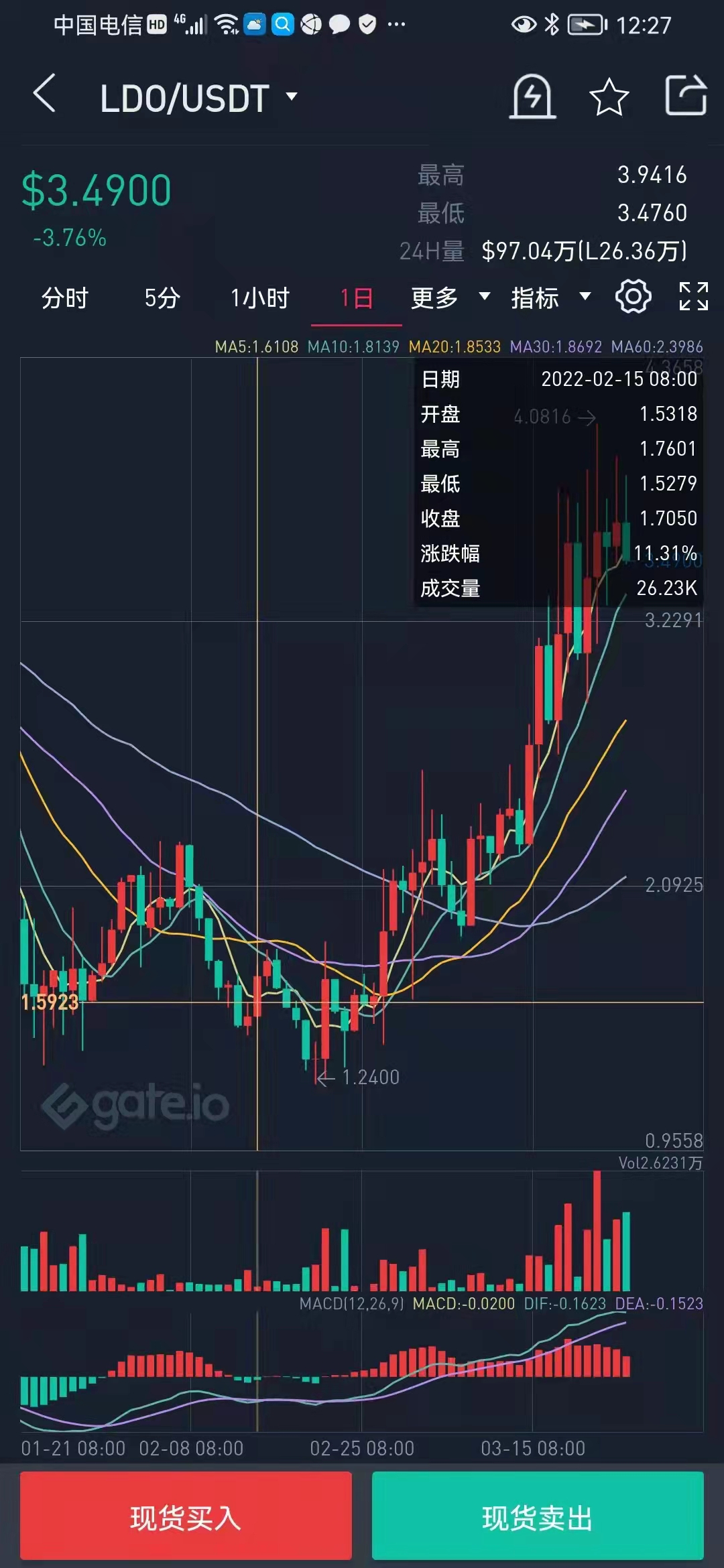Image resolution: width=724 pixels, height=1568 pixels.
Task: Open the LDO/USDT trading pair selector
Action: click(x=198, y=98)
